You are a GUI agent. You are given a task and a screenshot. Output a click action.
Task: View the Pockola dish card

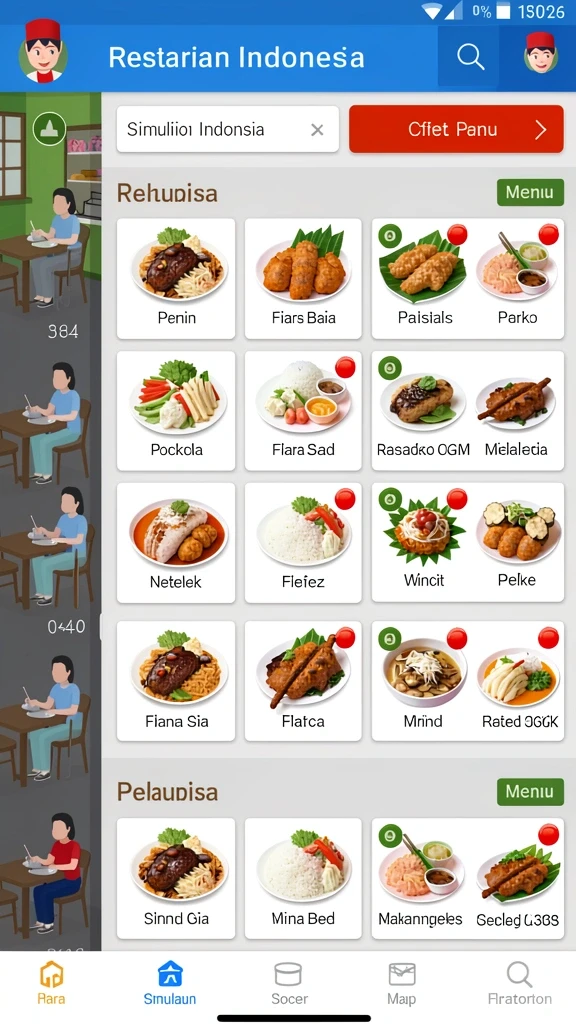(x=176, y=411)
